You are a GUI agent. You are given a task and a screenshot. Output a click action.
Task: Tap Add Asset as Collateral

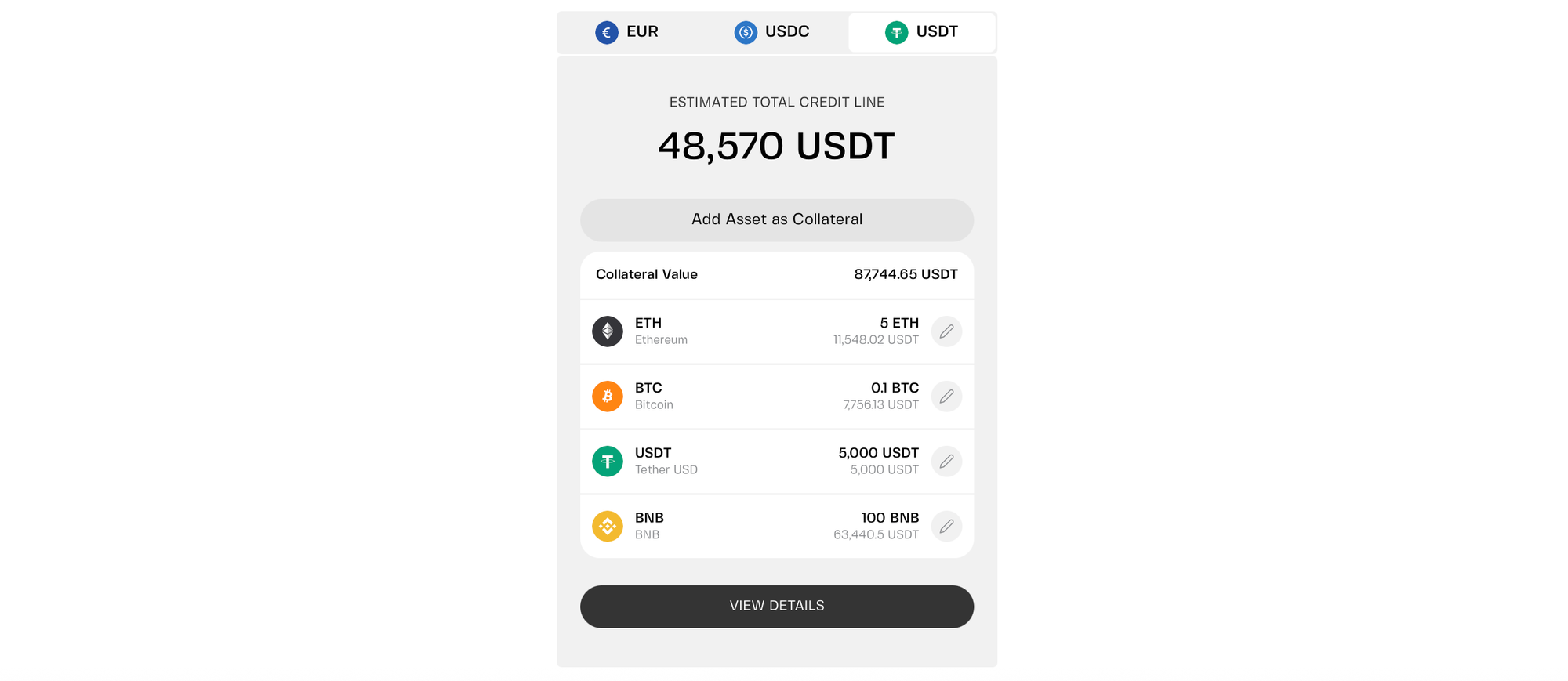coord(776,220)
